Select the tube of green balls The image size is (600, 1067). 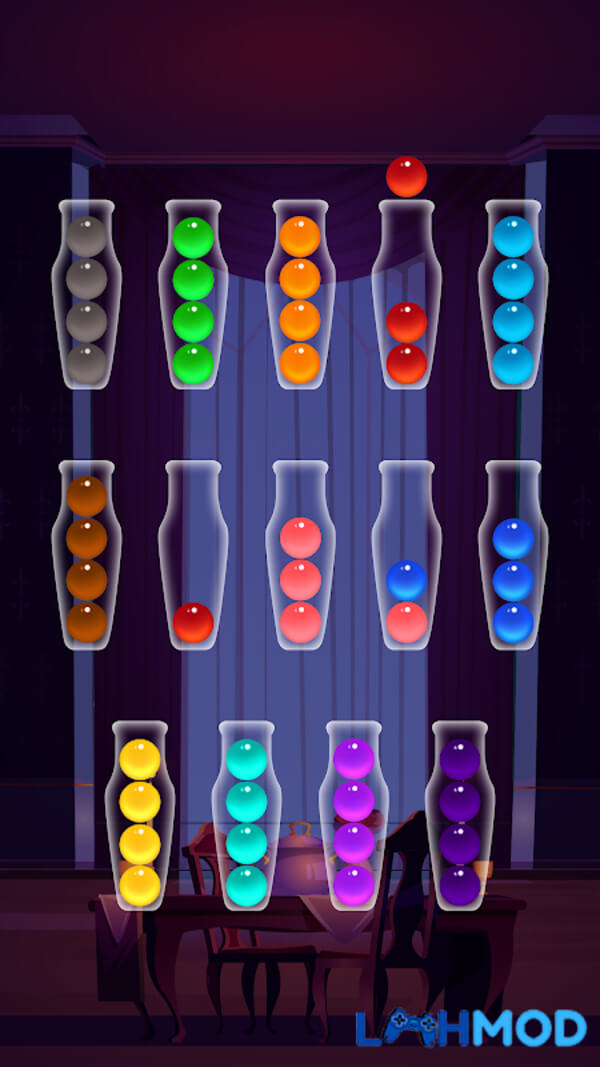(193, 296)
